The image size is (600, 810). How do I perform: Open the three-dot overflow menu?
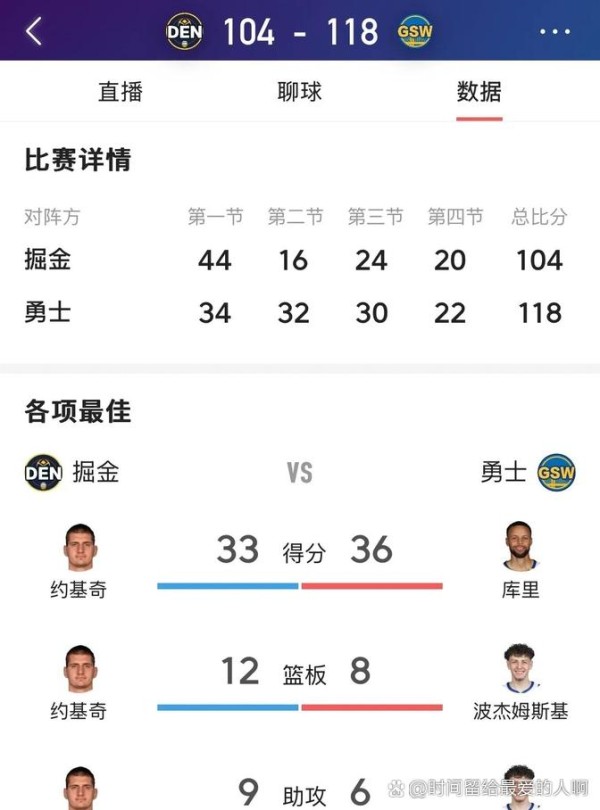554,32
